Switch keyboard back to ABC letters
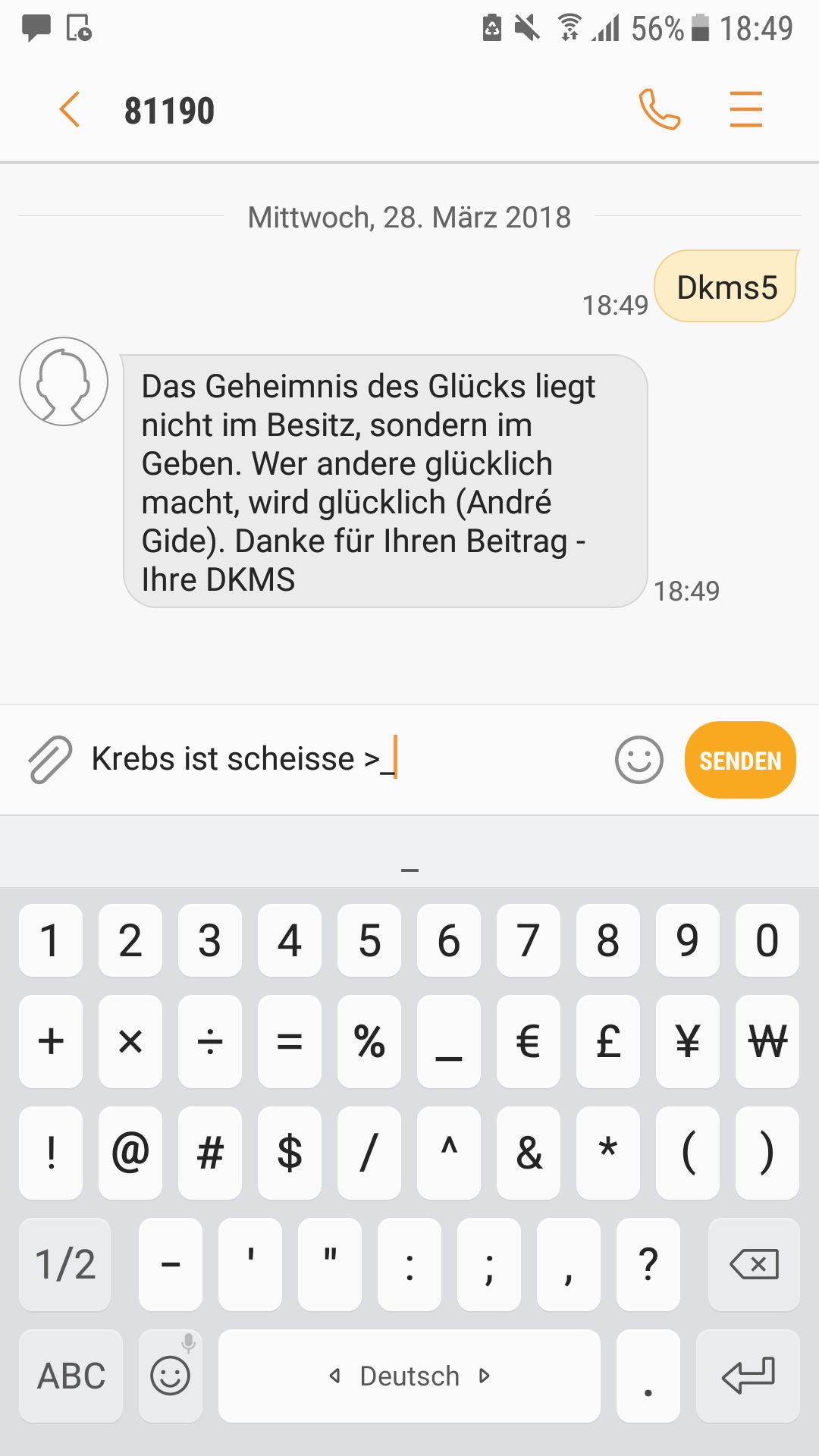This screenshot has height=1456, width=819. click(x=71, y=1376)
